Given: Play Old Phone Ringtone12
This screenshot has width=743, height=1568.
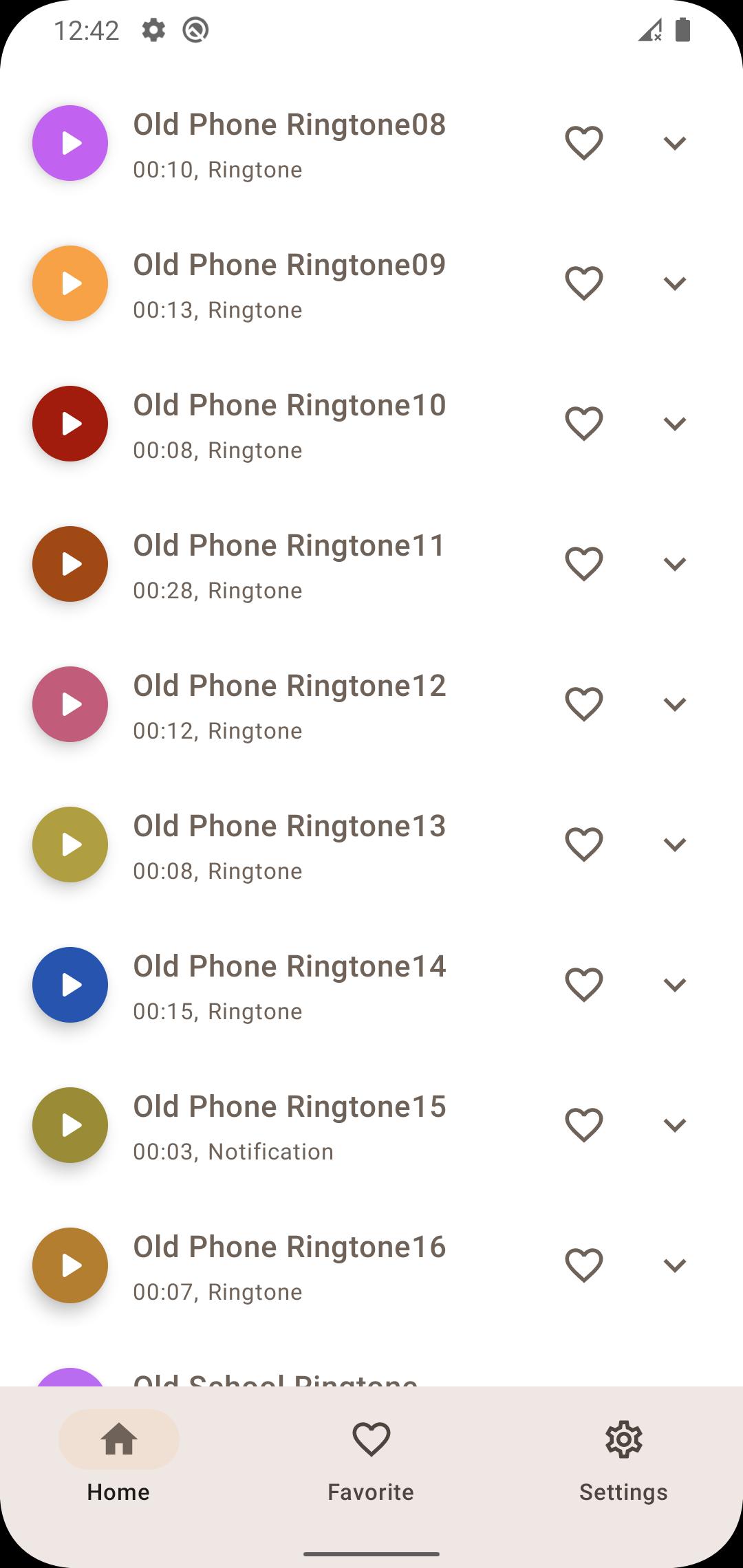Looking at the screenshot, I should pyautogui.click(x=70, y=704).
